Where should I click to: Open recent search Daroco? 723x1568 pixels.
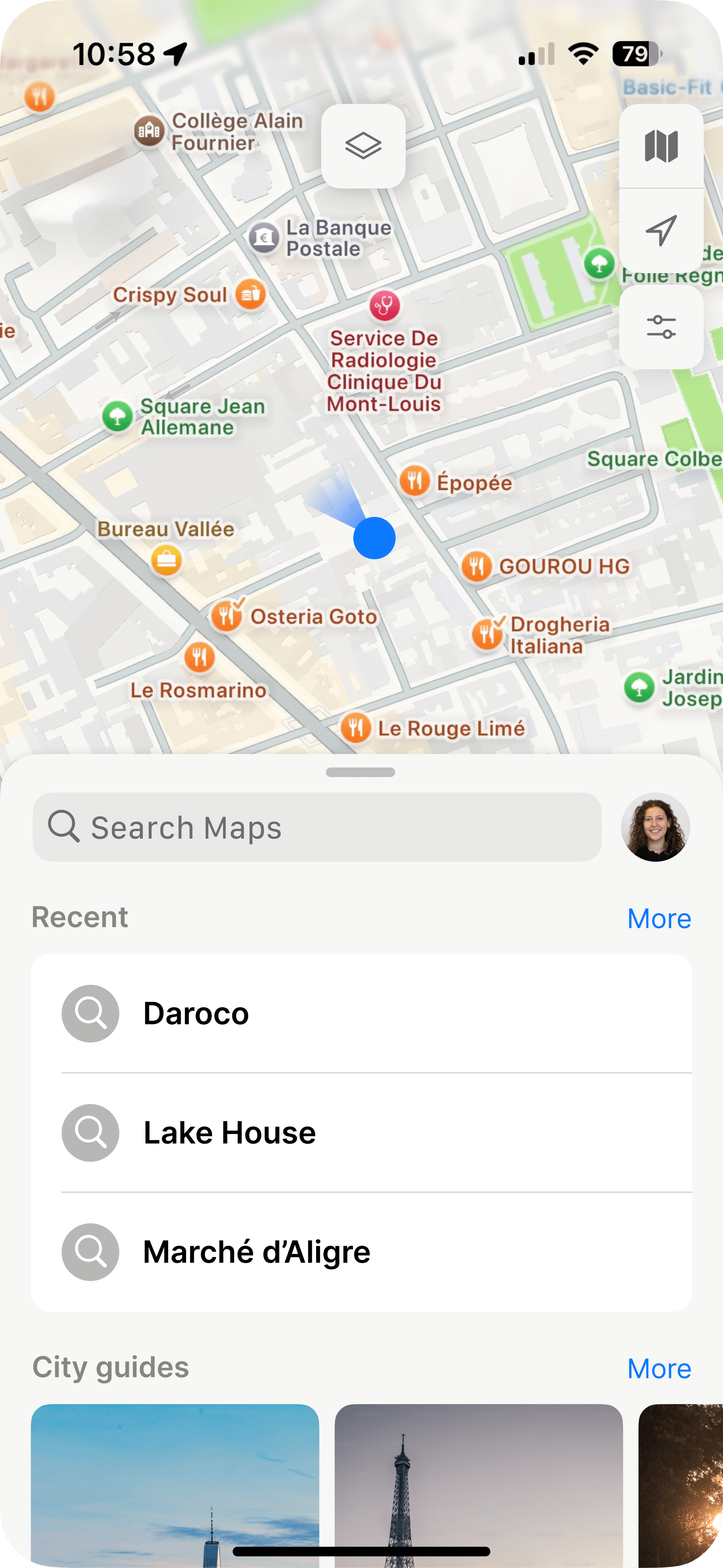pos(361,1014)
